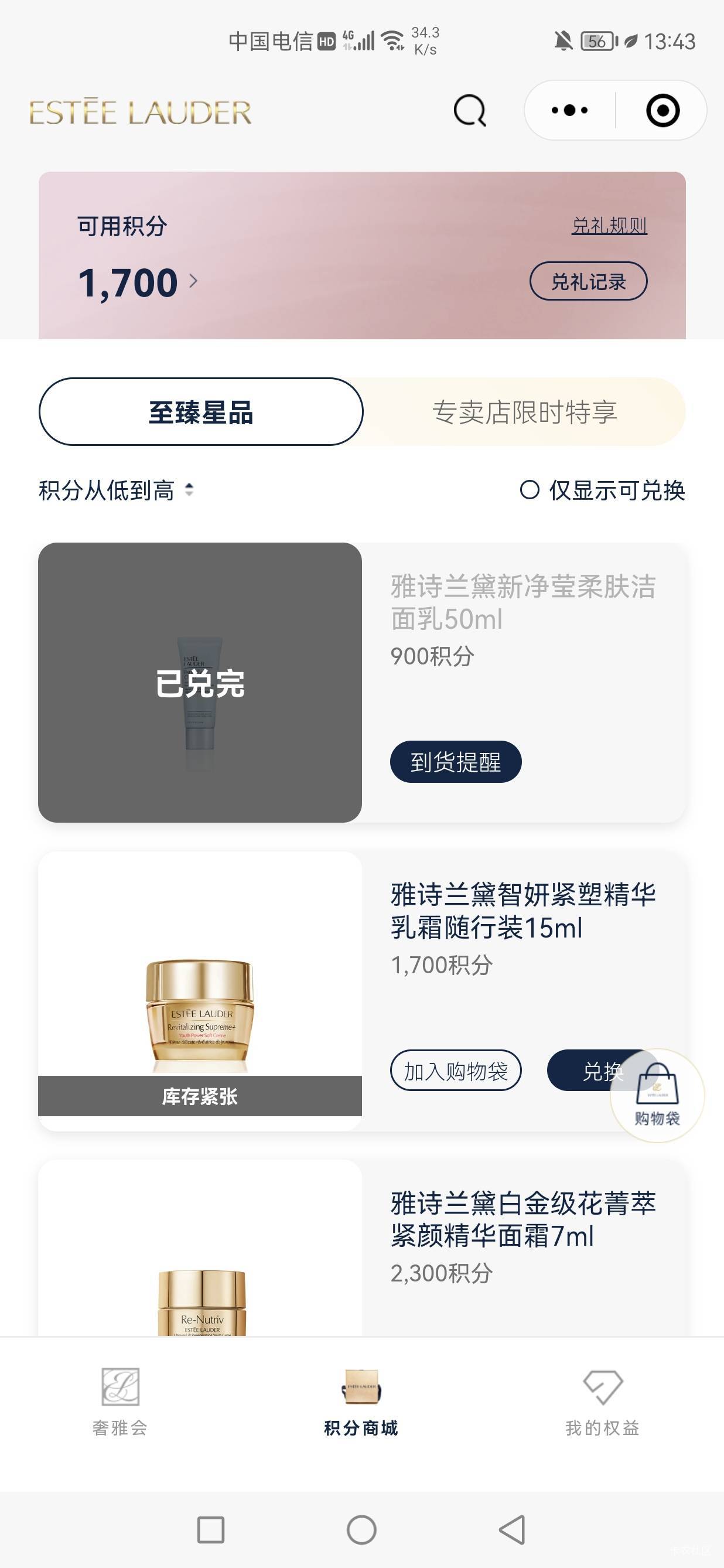Open the search icon in header
This screenshot has width=724, height=1568.
[x=470, y=111]
